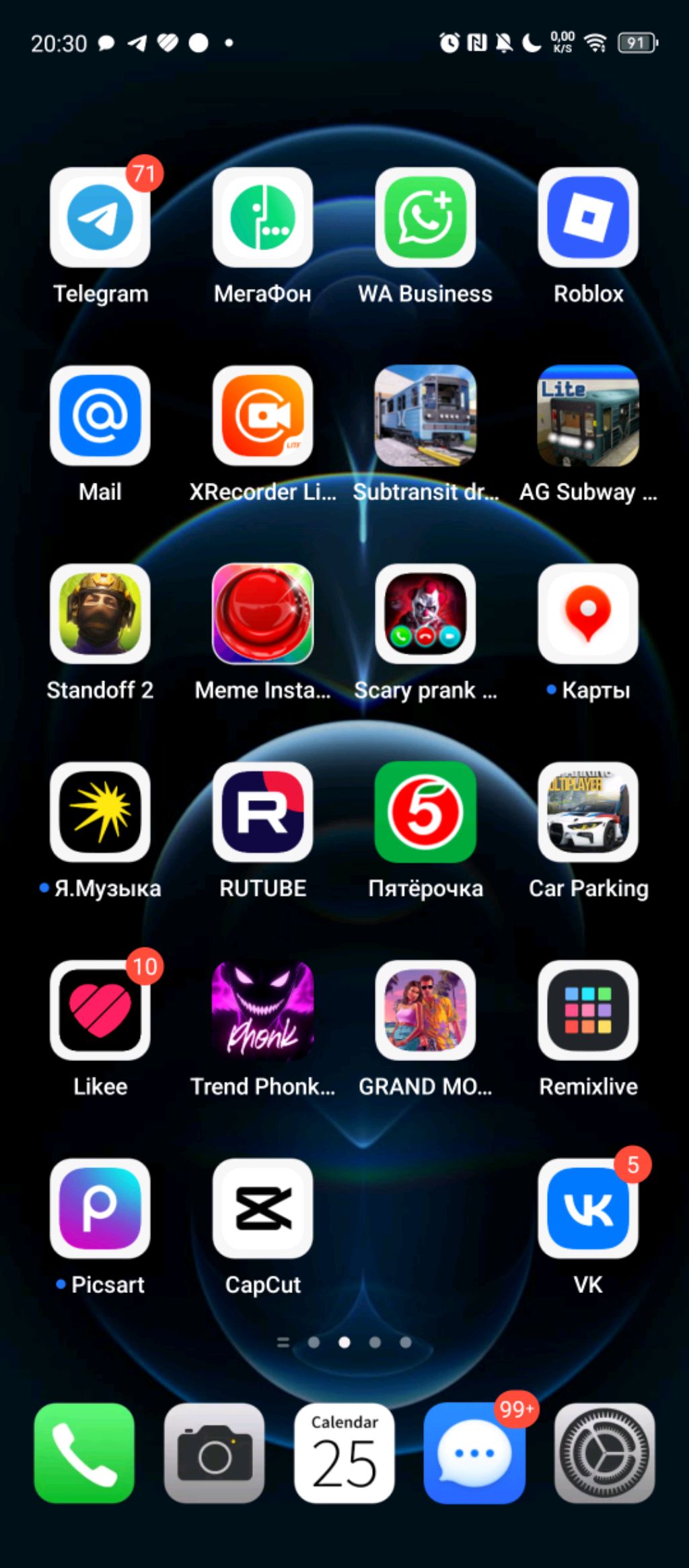
Task: Launch Picsart
Action: pyautogui.click(x=100, y=1208)
